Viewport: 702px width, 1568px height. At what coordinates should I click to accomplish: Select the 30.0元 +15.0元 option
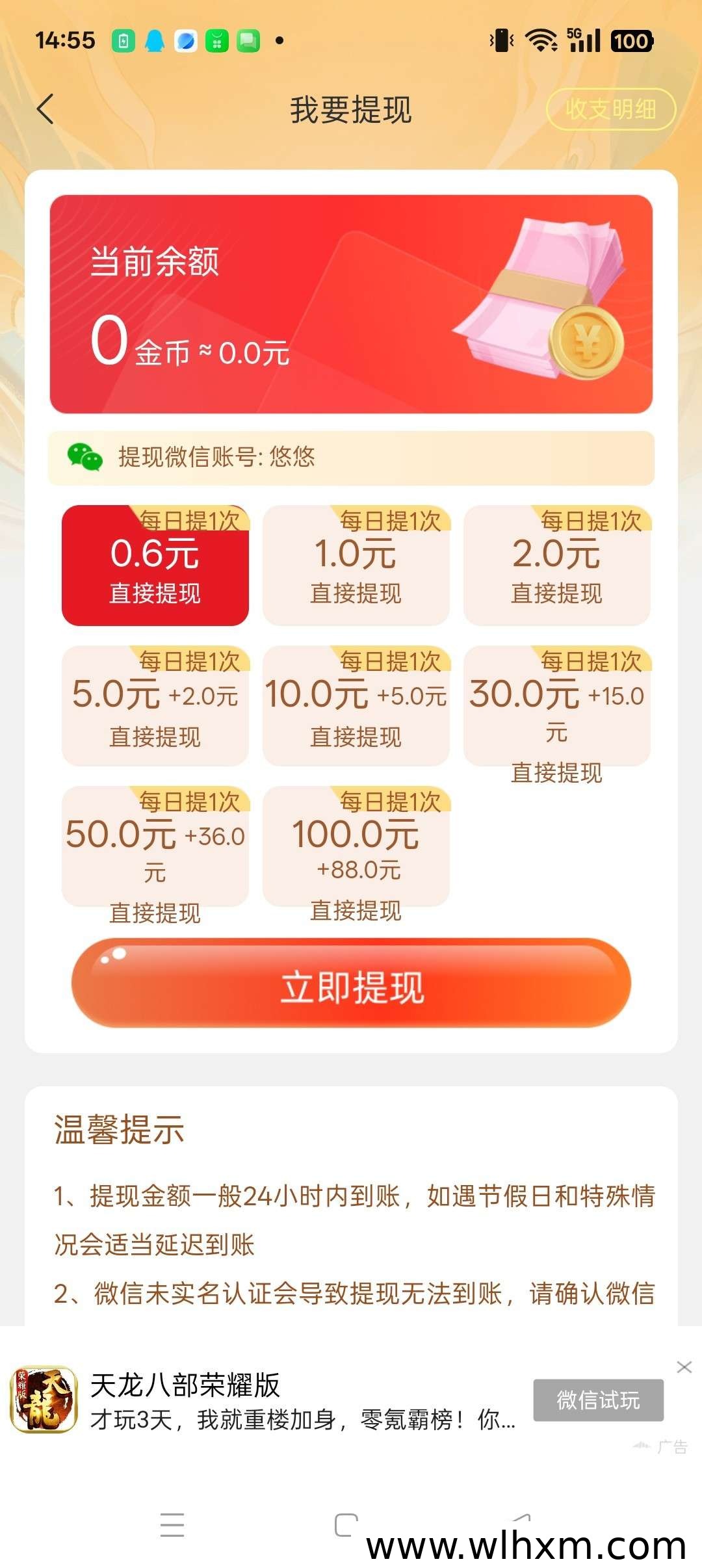tap(557, 705)
